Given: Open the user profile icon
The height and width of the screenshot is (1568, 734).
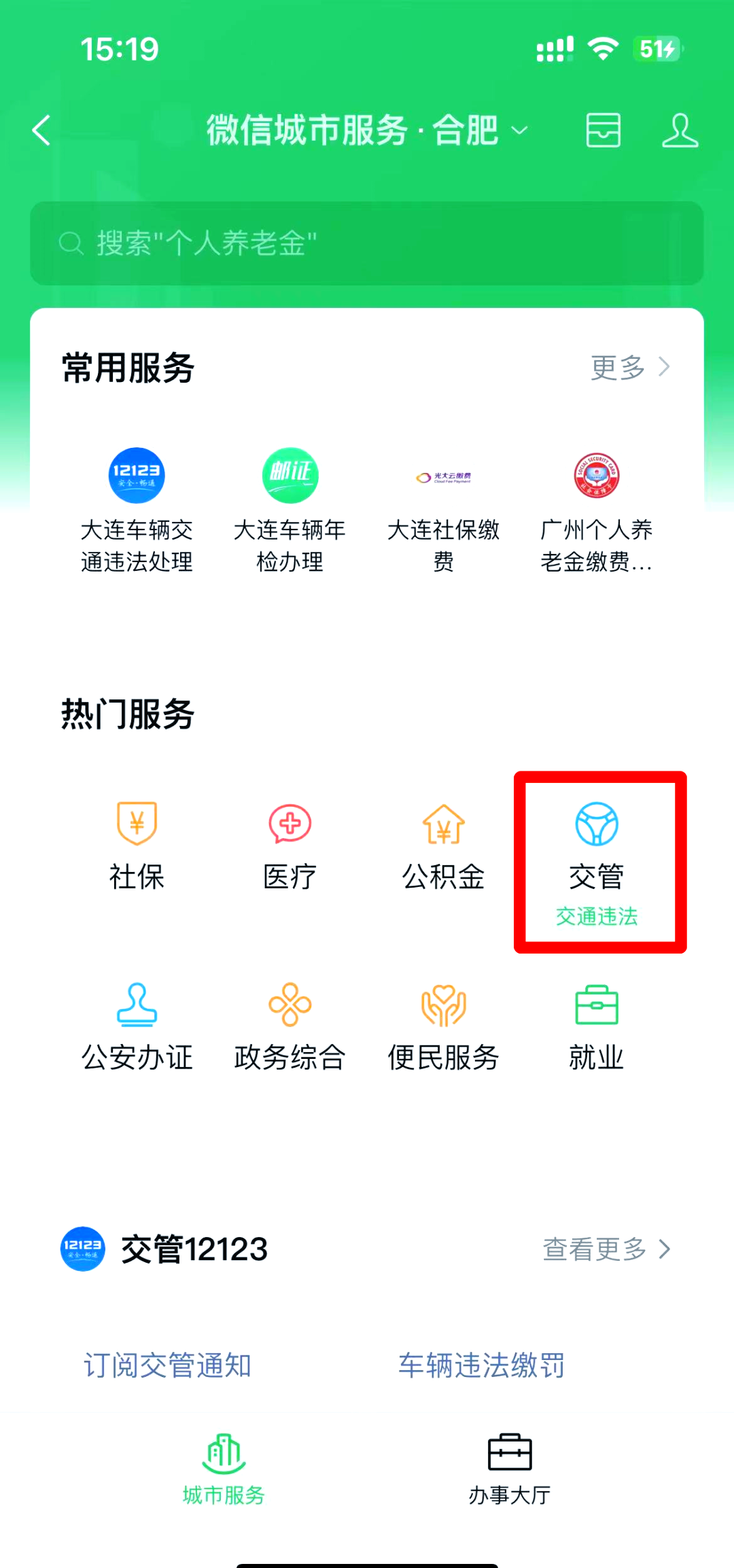Looking at the screenshot, I should click(680, 130).
